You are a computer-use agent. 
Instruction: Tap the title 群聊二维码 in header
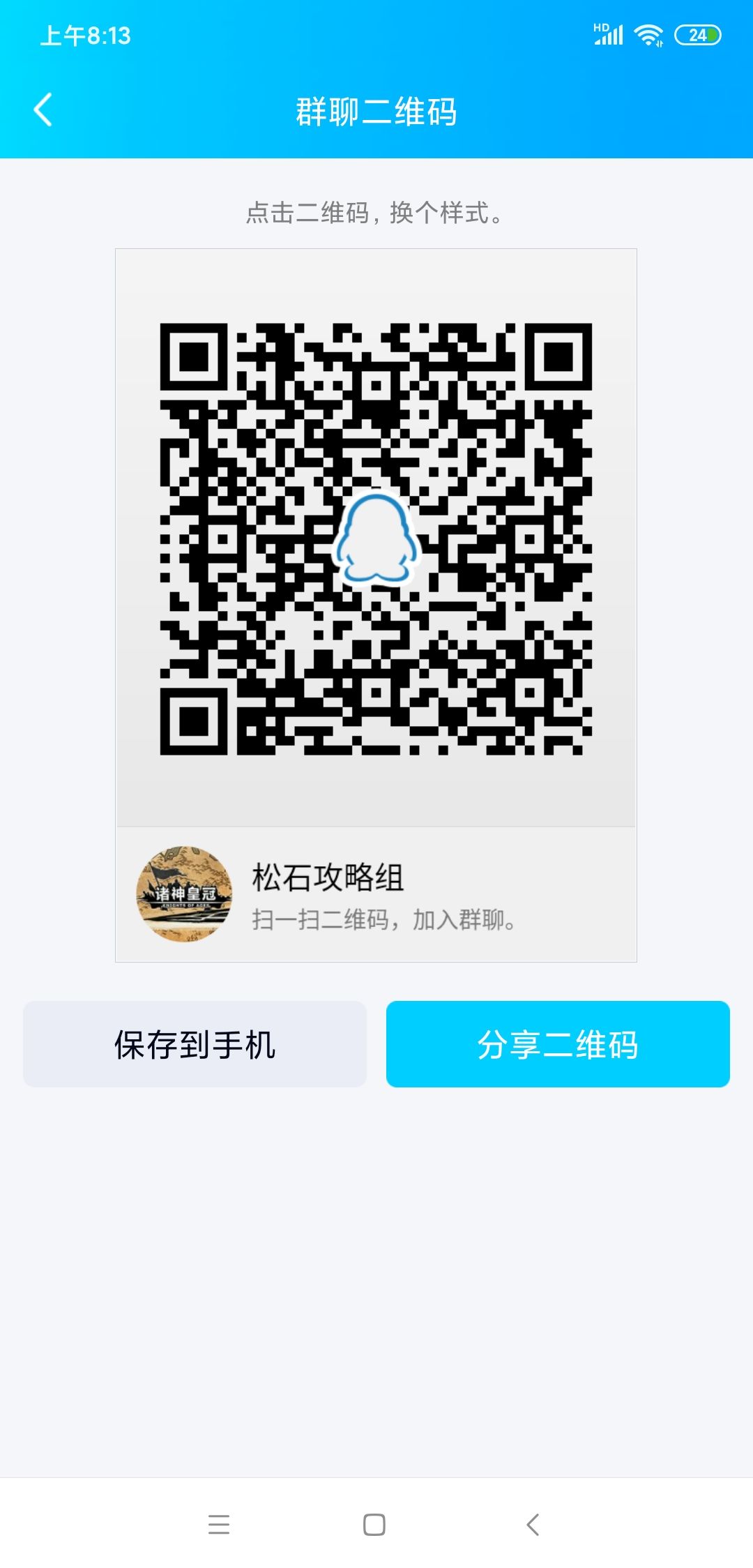click(x=376, y=108)
